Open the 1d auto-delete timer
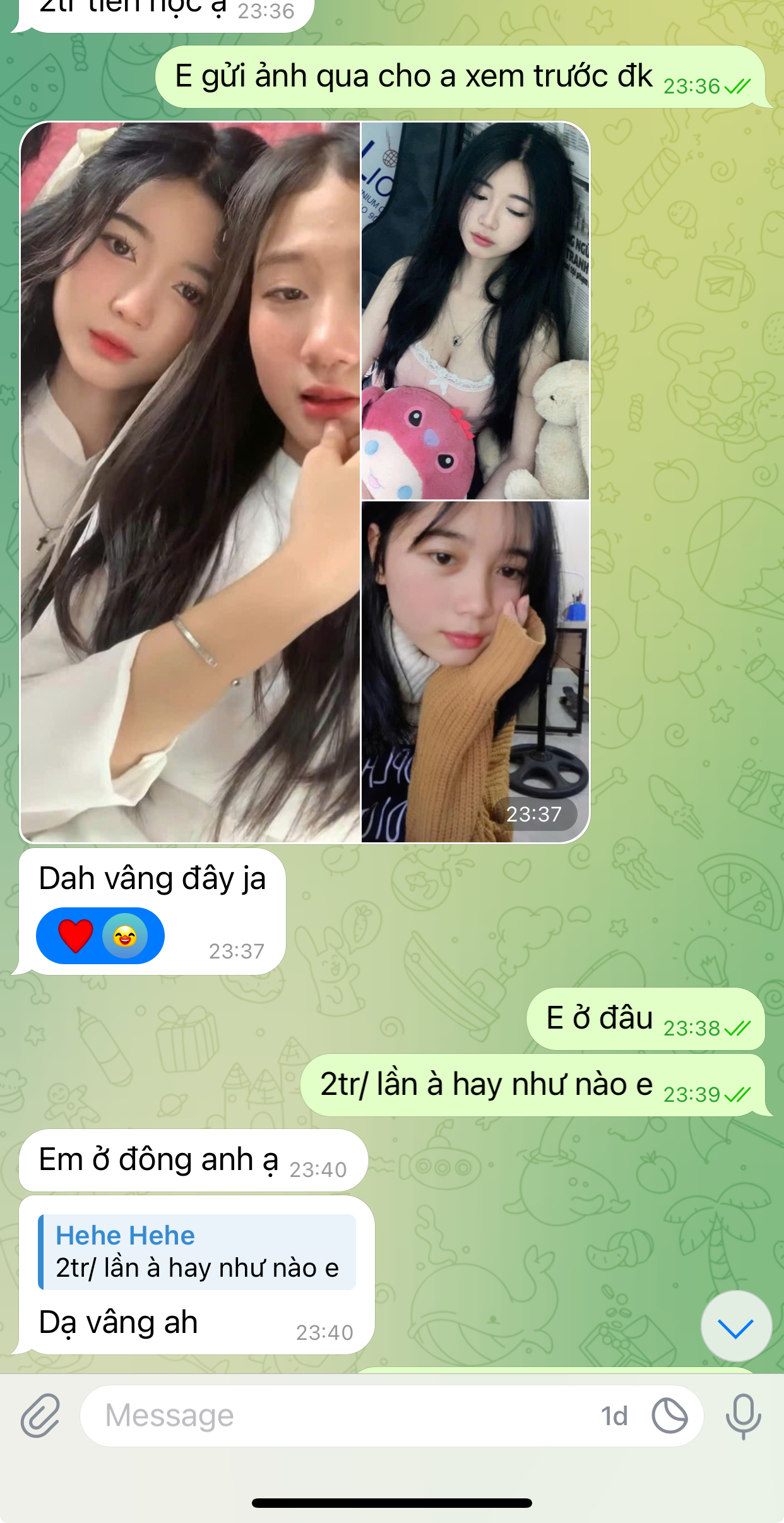This screenshot has width=784, height=1523. pyautogui.click(x=614, y=1416)
